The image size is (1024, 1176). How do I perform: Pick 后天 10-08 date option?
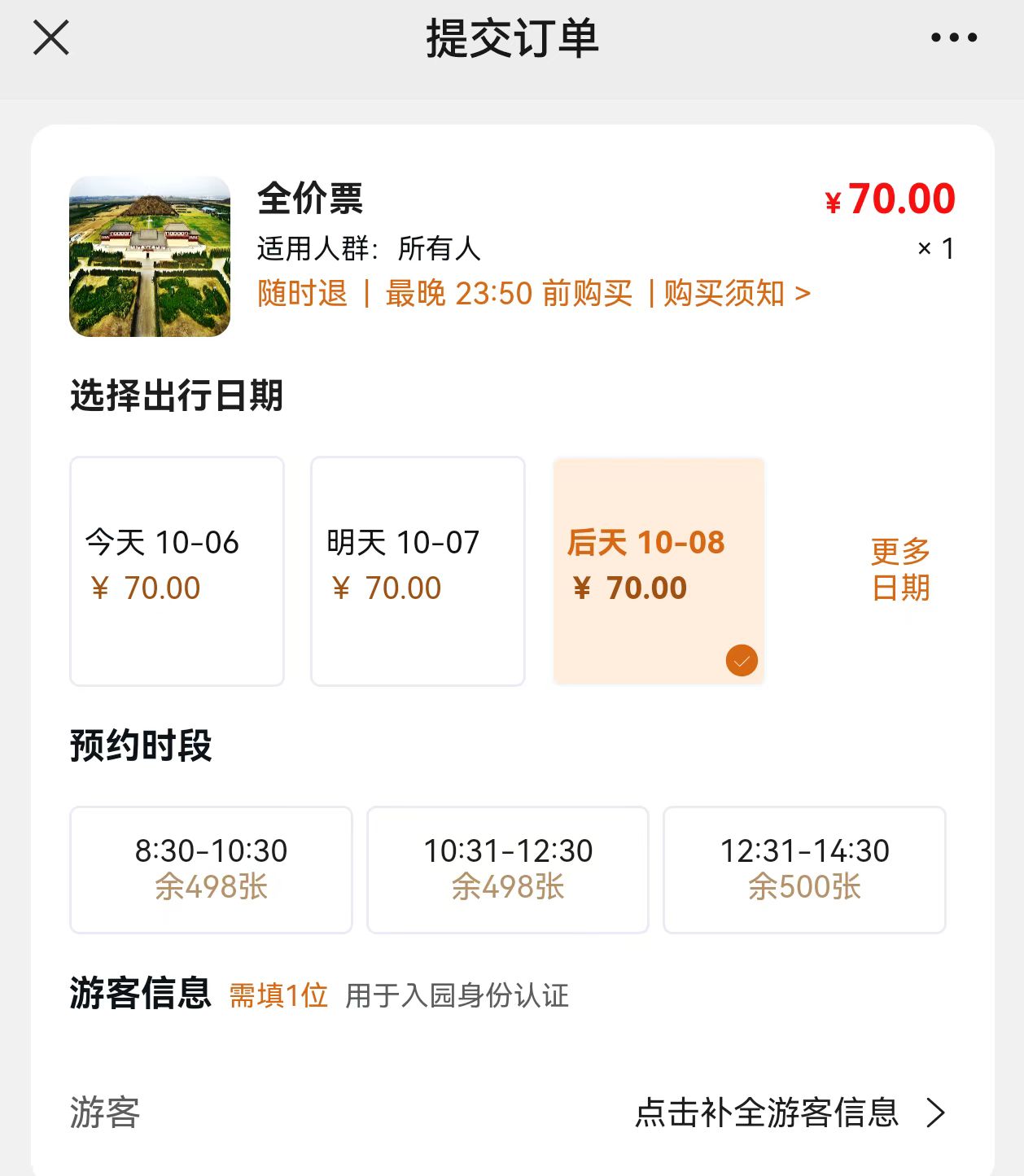659,571
